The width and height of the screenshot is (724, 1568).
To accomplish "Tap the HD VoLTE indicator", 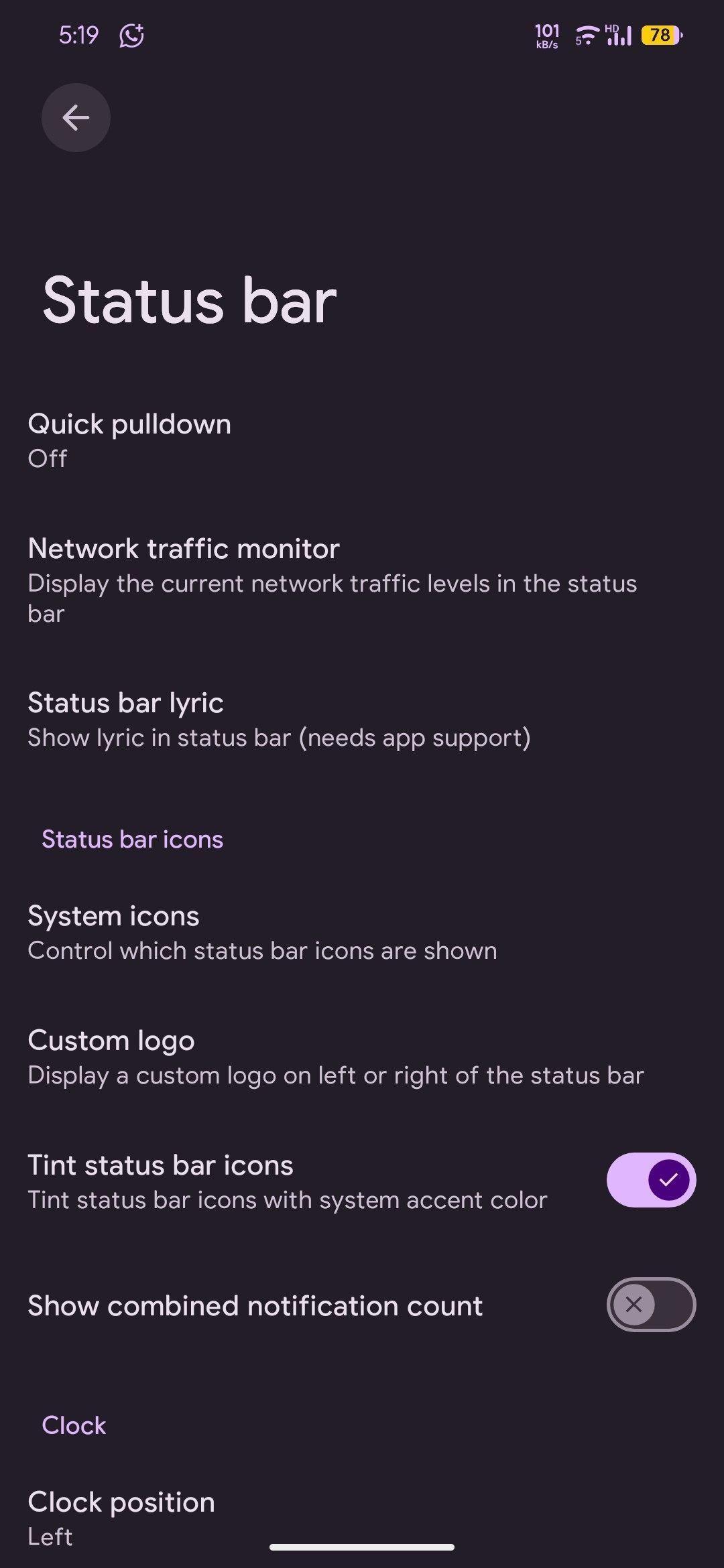I will point(611,27).
